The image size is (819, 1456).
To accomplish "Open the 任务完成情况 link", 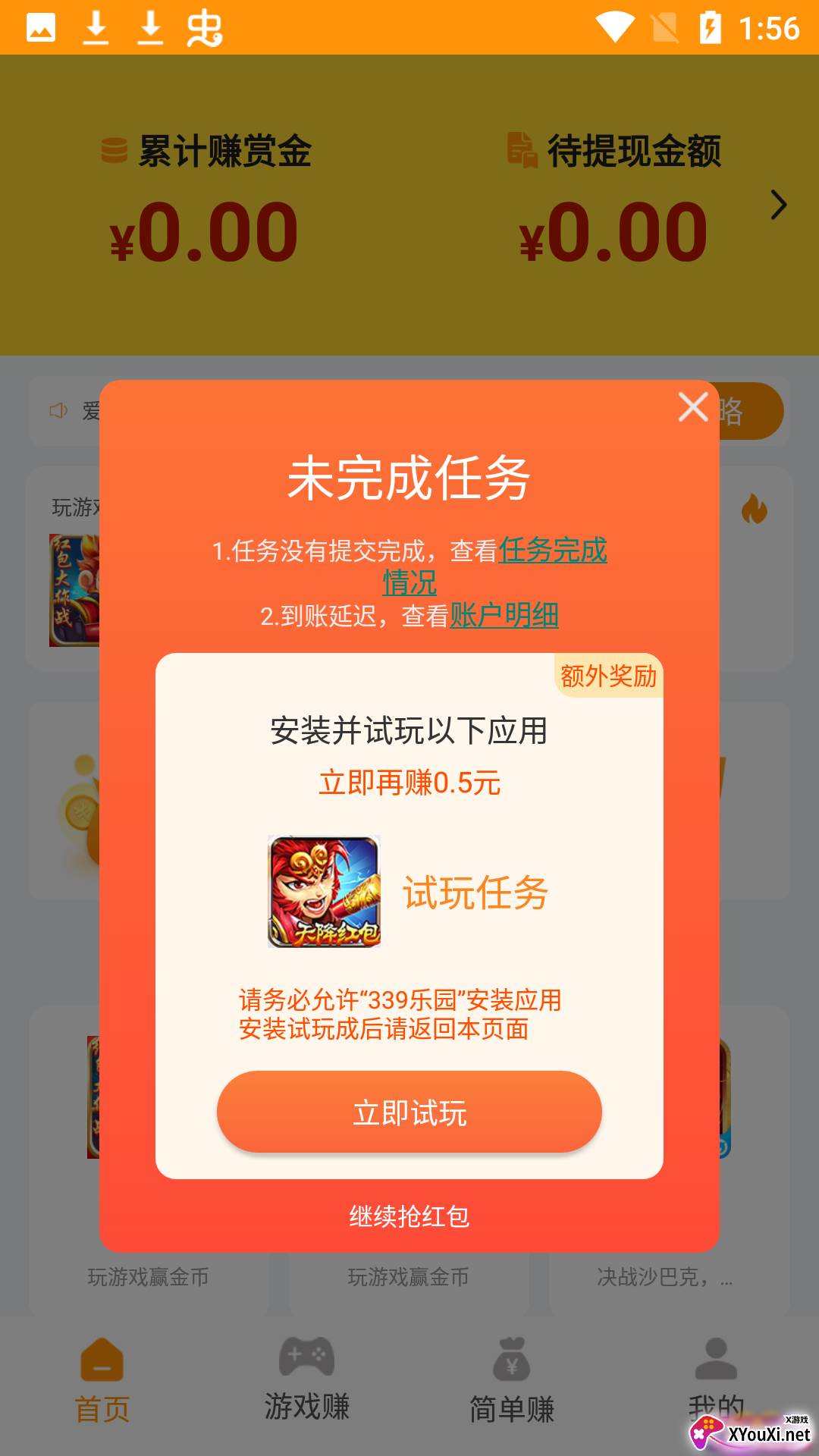I will 552,551.
